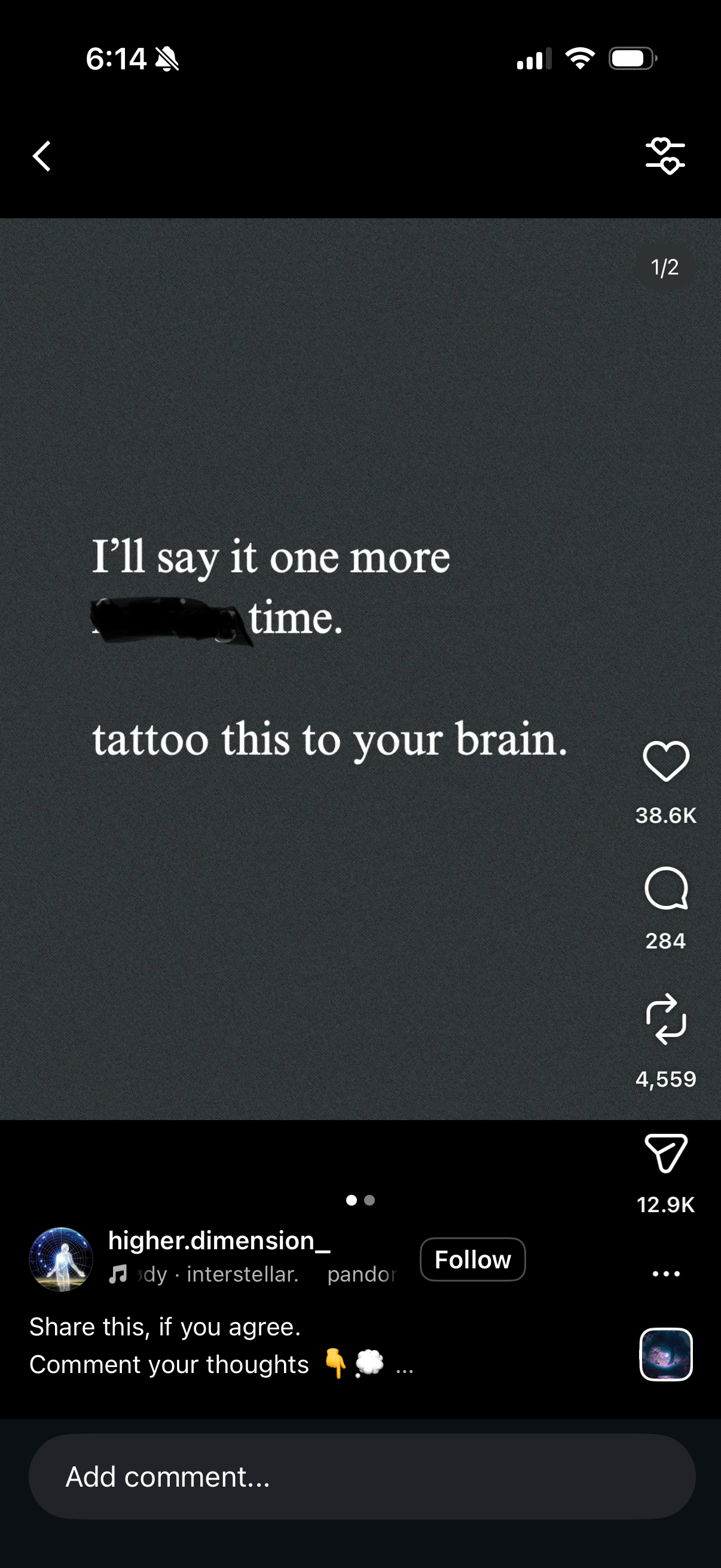The height and width of the screenshot is (1568, 721).
Task: Open the comments bubble
Action: pyautogui.click(x=665, y=889)
